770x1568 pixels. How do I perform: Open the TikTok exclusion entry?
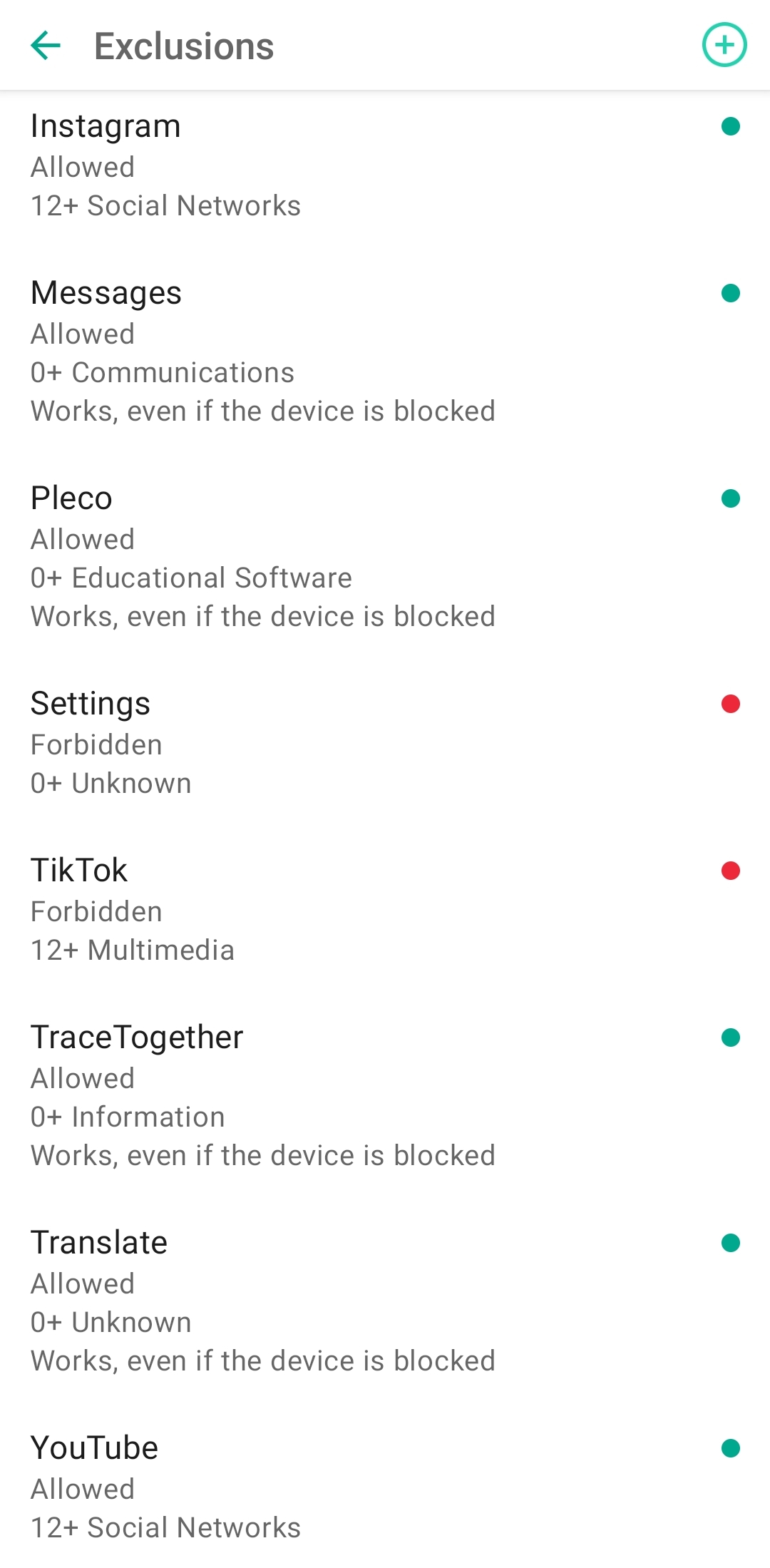[x=385, y=910]
